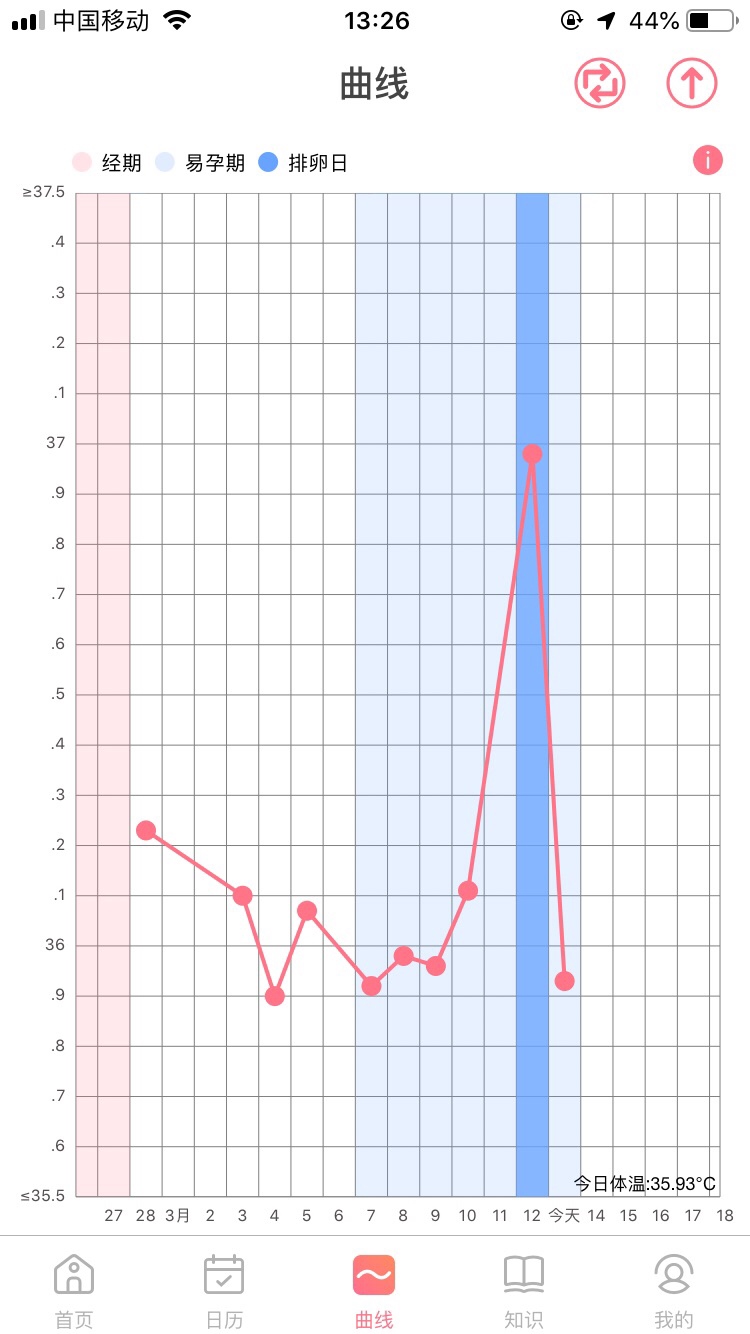The image size is (750, 1334).
Task: Open the red info icon
Action: (707, 160)
